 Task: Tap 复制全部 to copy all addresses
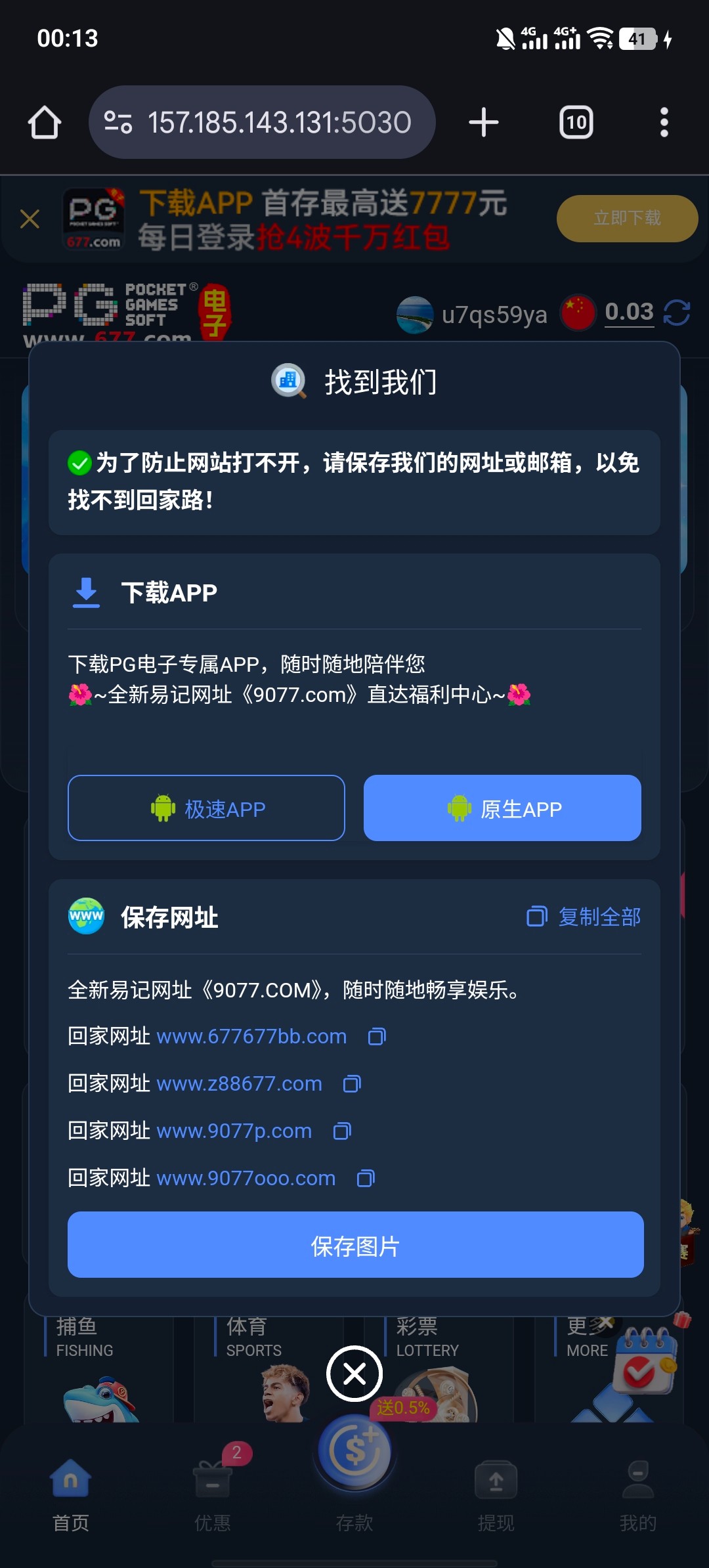(584, 917)
